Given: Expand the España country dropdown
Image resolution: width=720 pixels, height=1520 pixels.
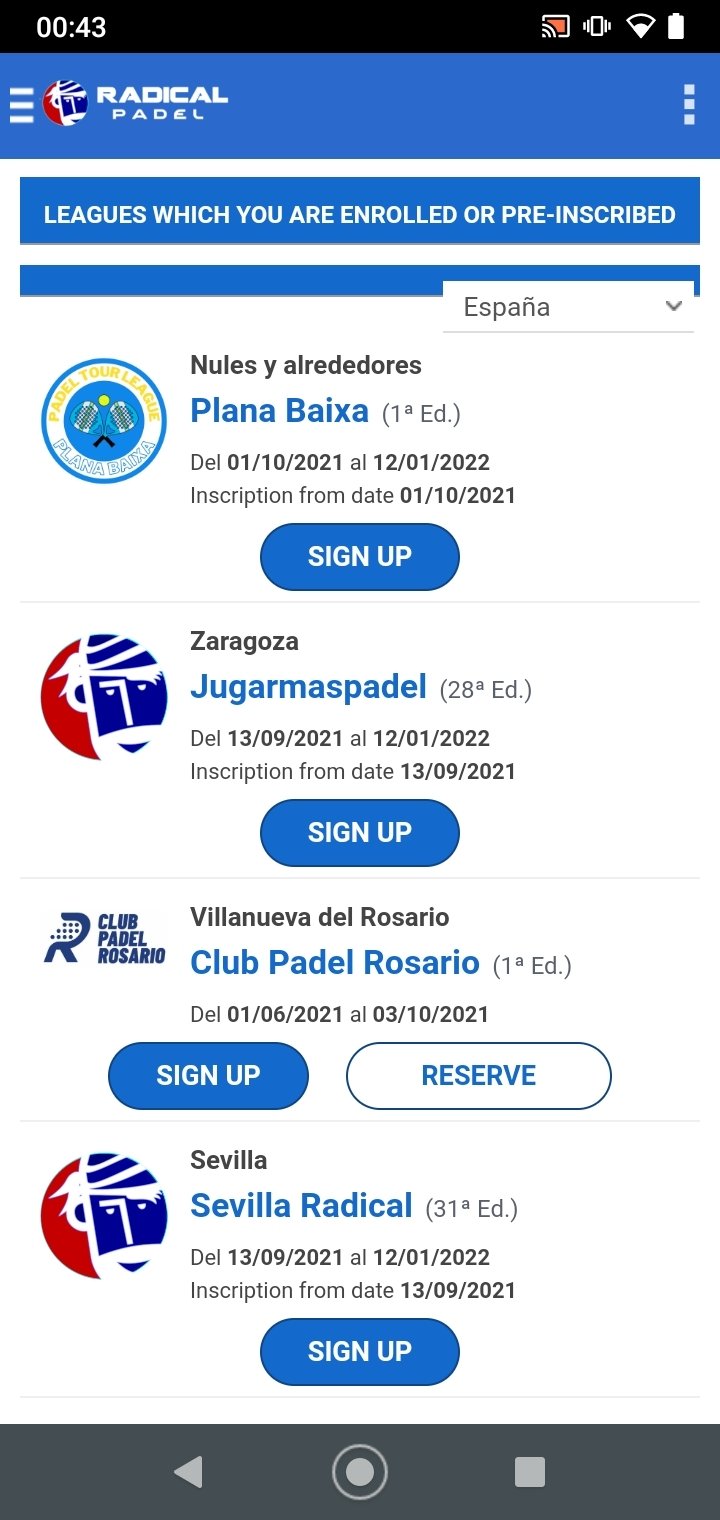Looking at the screenshot, I should pos(568,307).
